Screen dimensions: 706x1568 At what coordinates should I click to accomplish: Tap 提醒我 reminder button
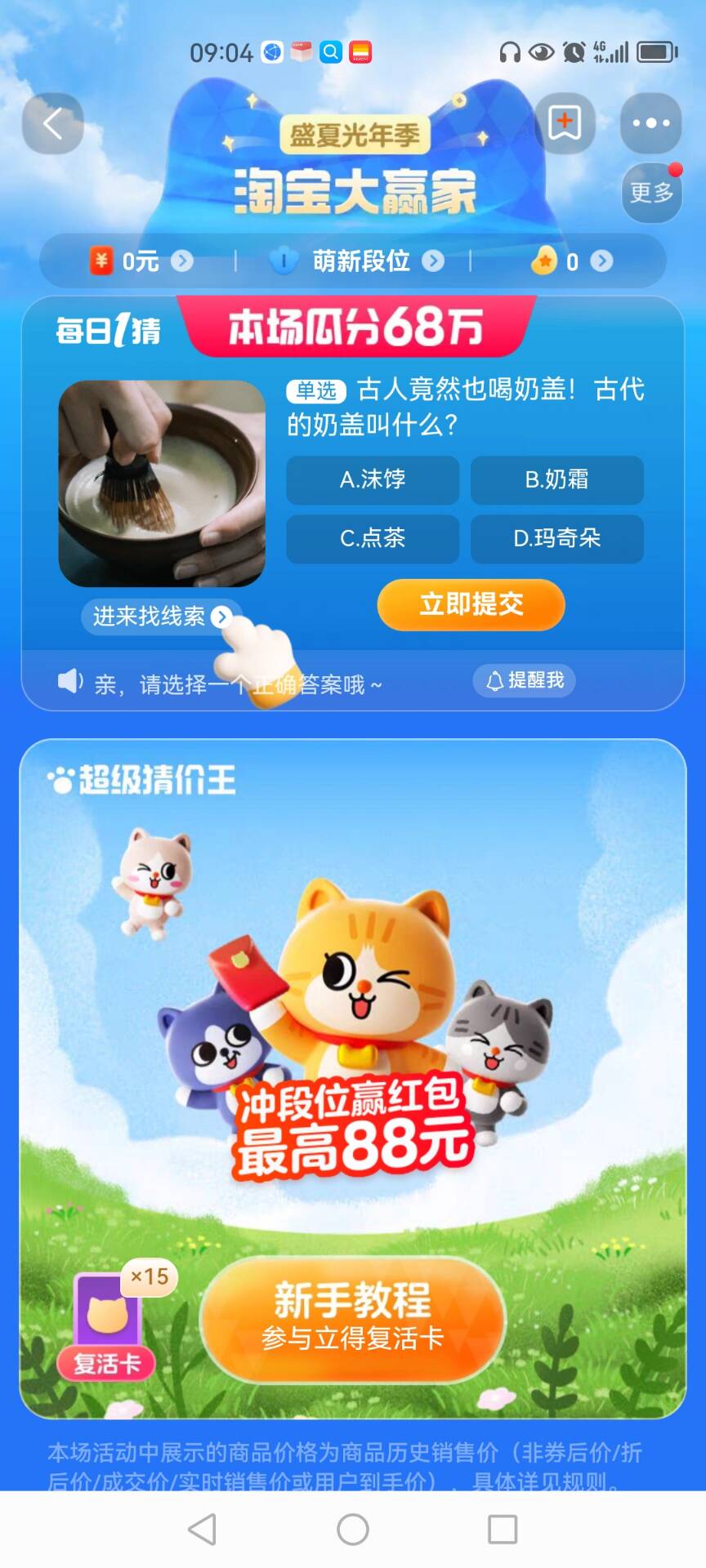pyautogui.click(x=525, y=680)
